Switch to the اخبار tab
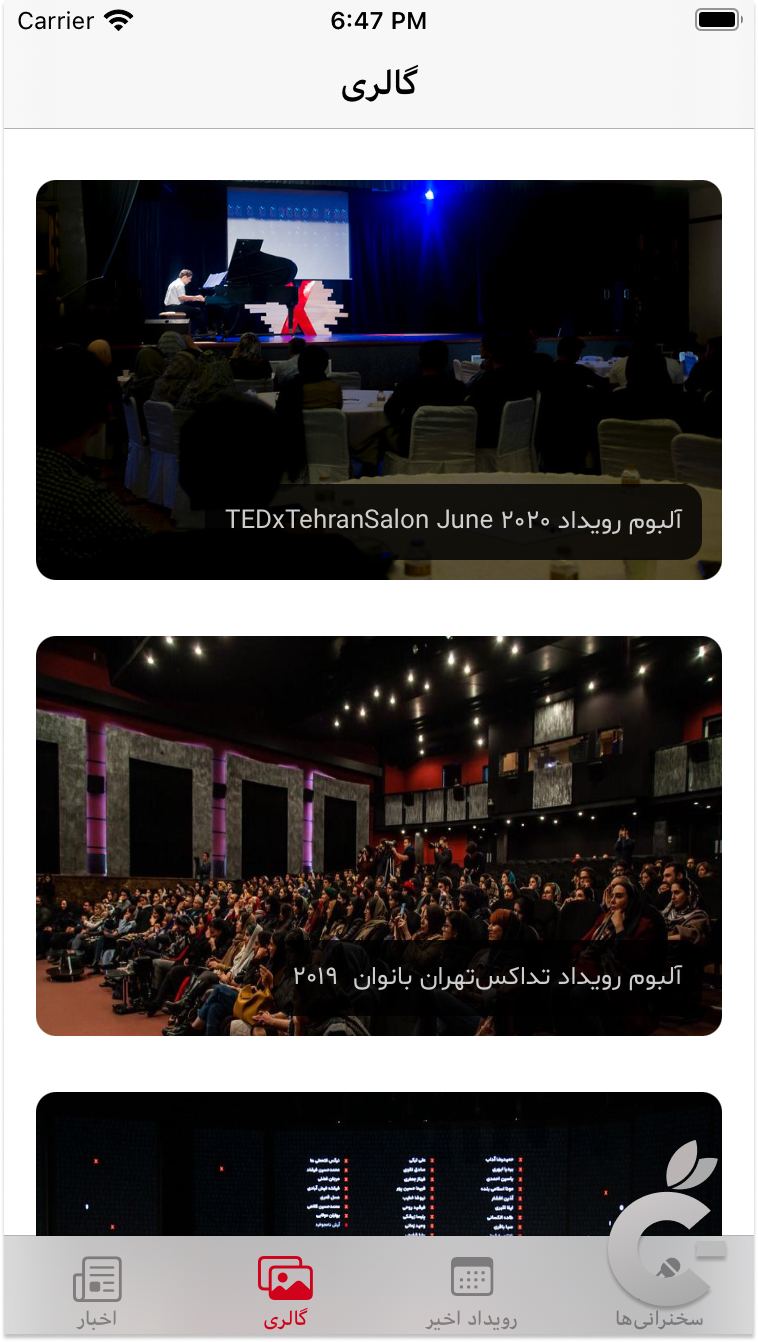 coord(97,1292)
